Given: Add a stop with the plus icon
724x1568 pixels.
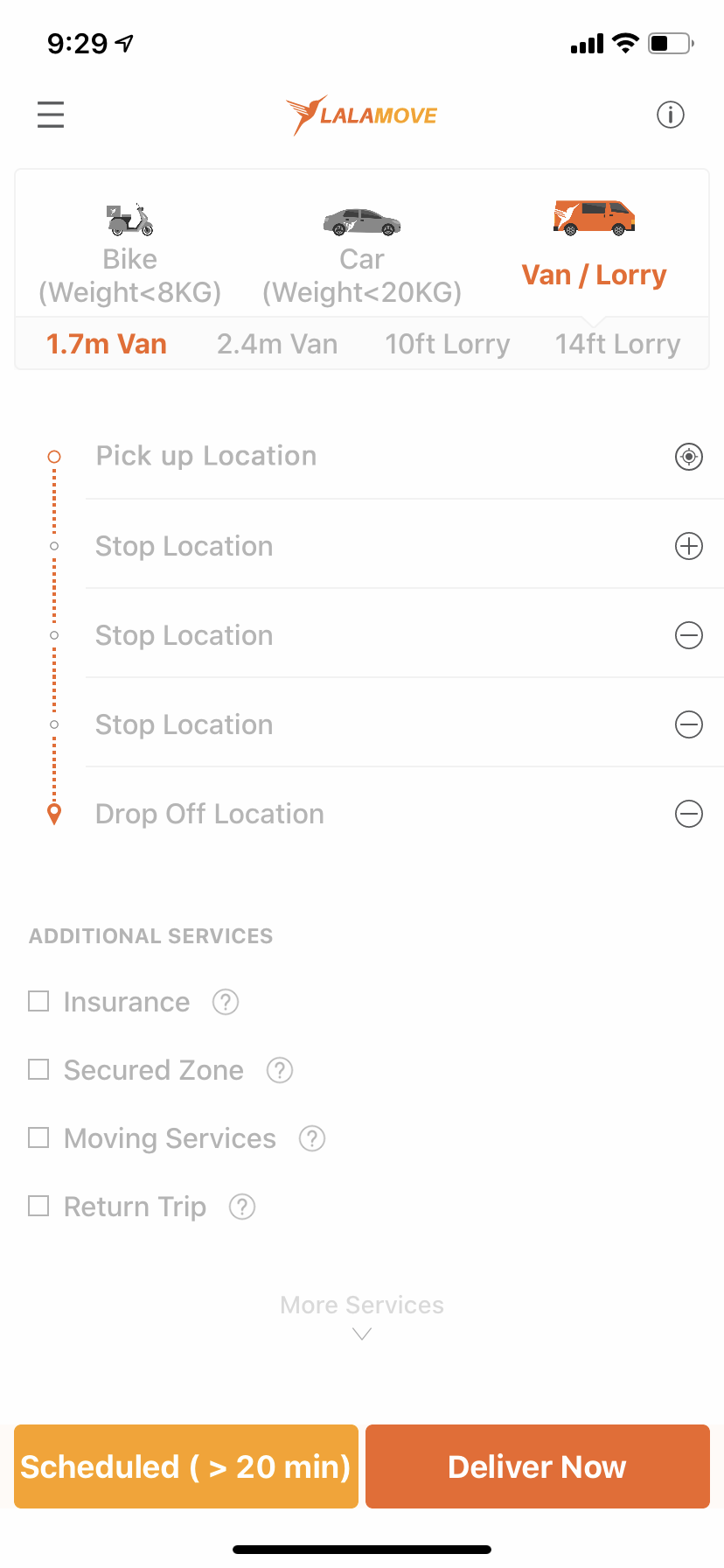Looking at the screenshot, I should (x=688, y=545).
